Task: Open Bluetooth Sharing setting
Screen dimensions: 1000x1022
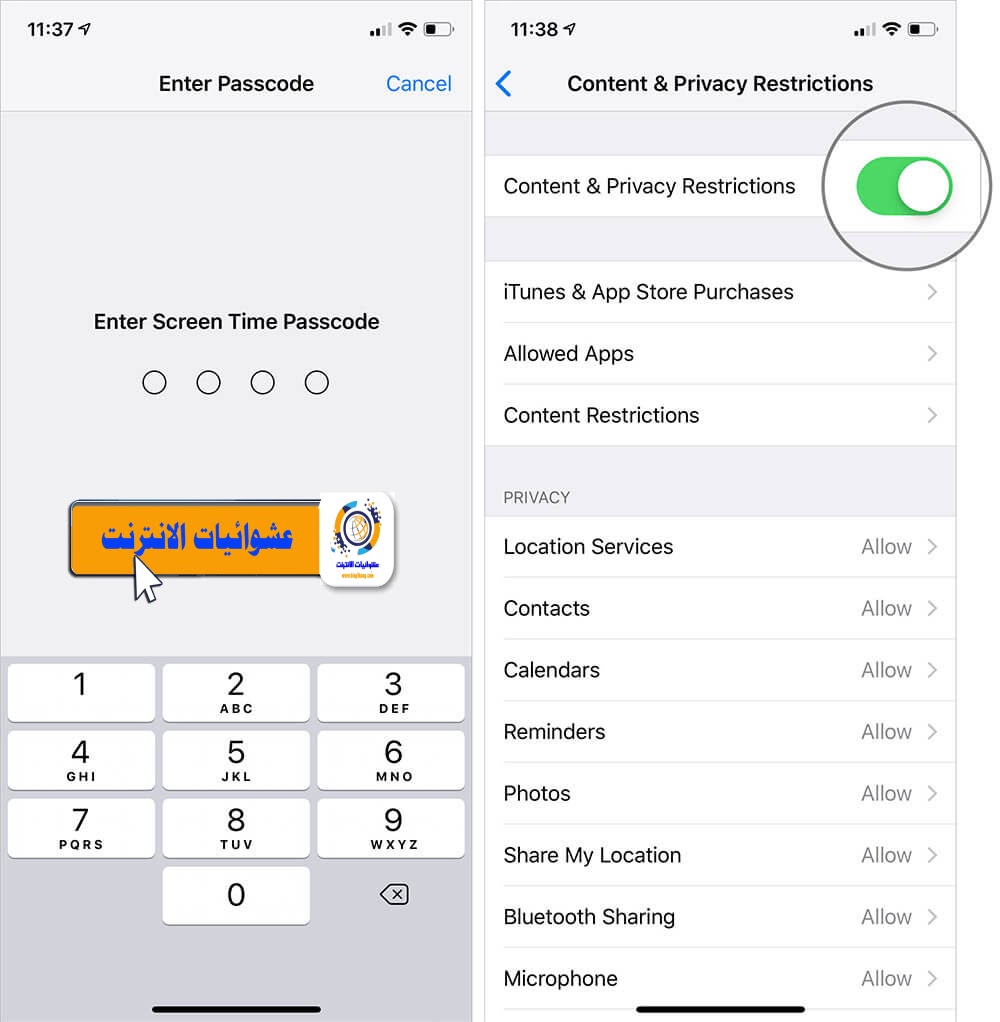Action: (720, 917)
